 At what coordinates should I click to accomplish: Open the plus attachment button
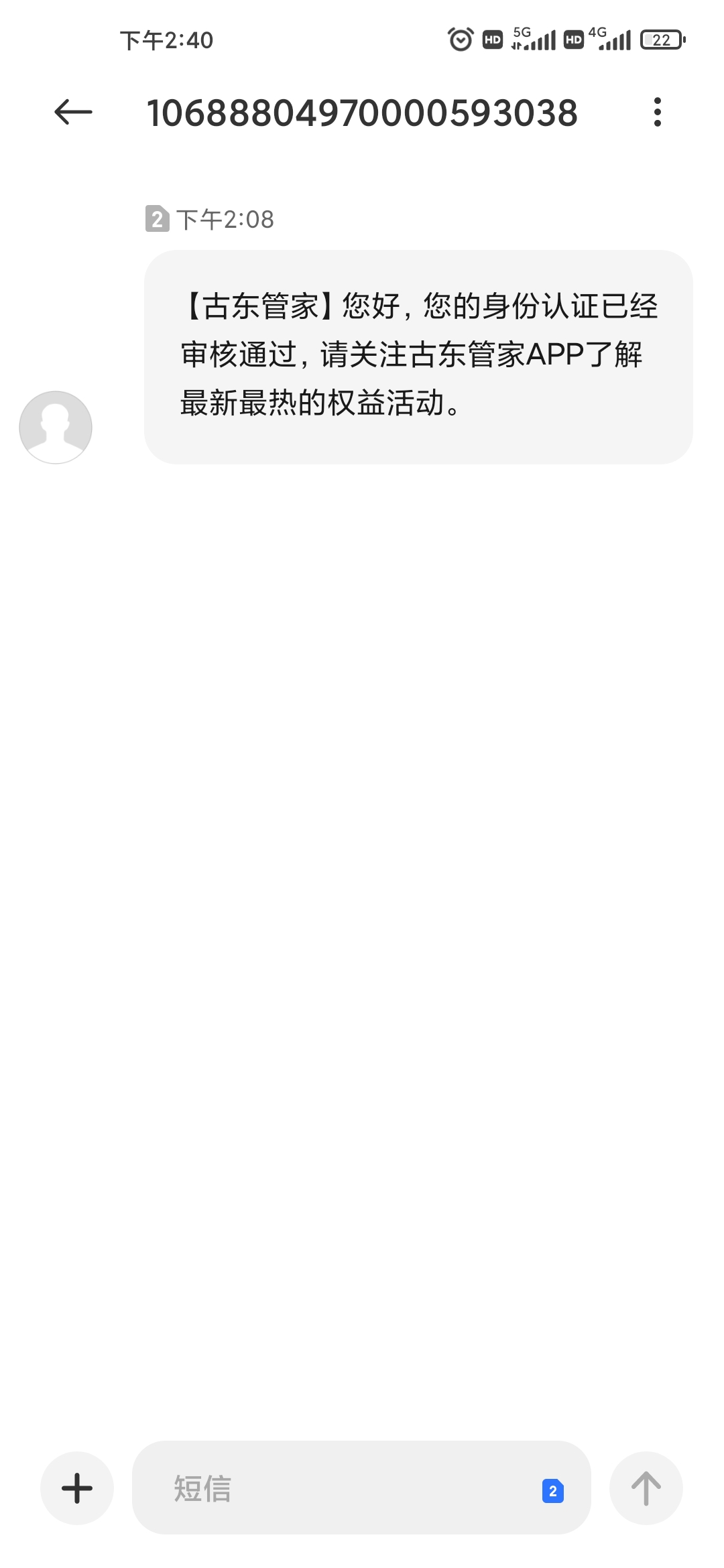click(x=77, y=1488)
